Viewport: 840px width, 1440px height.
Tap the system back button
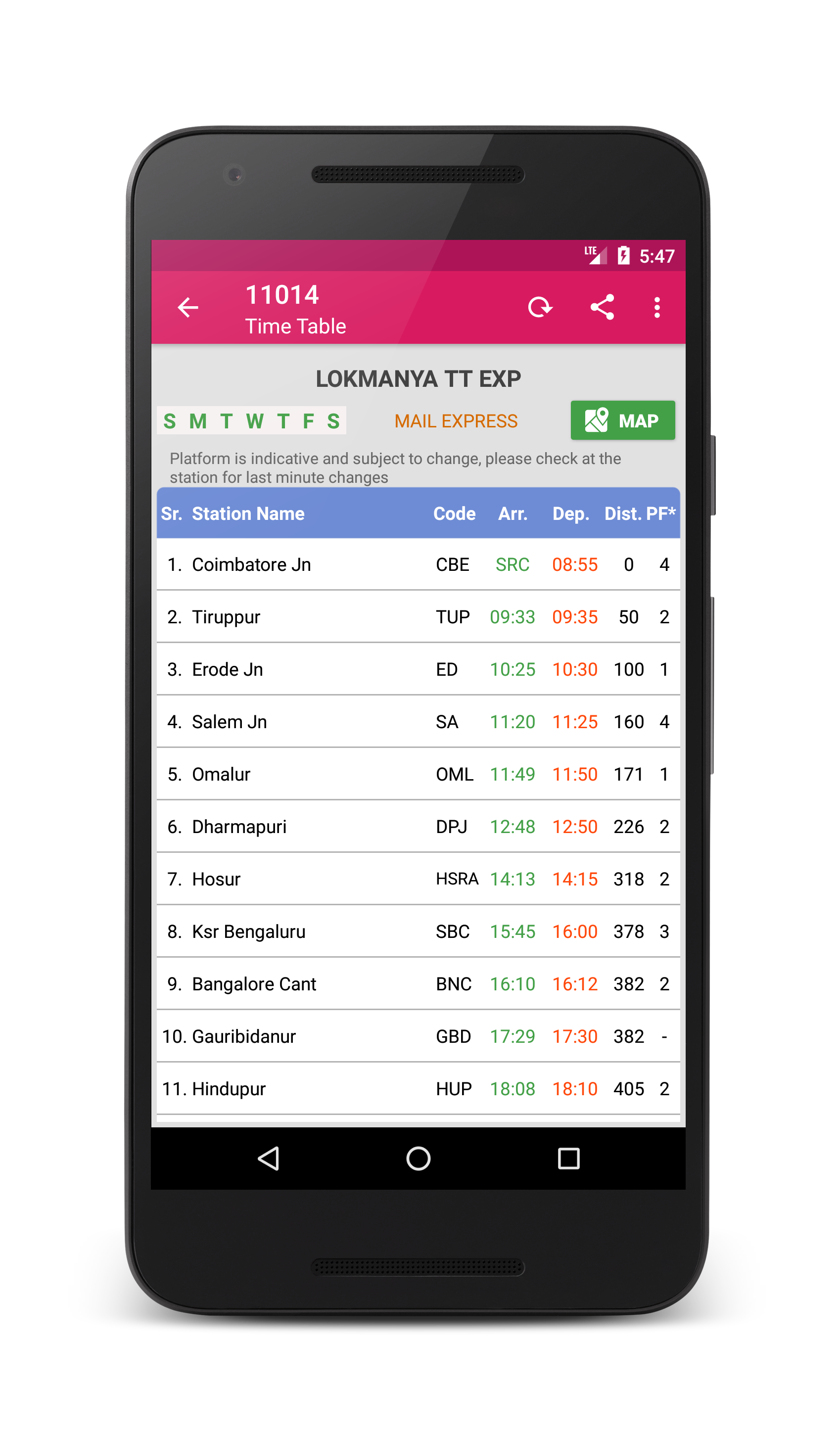pos(269,1159)
